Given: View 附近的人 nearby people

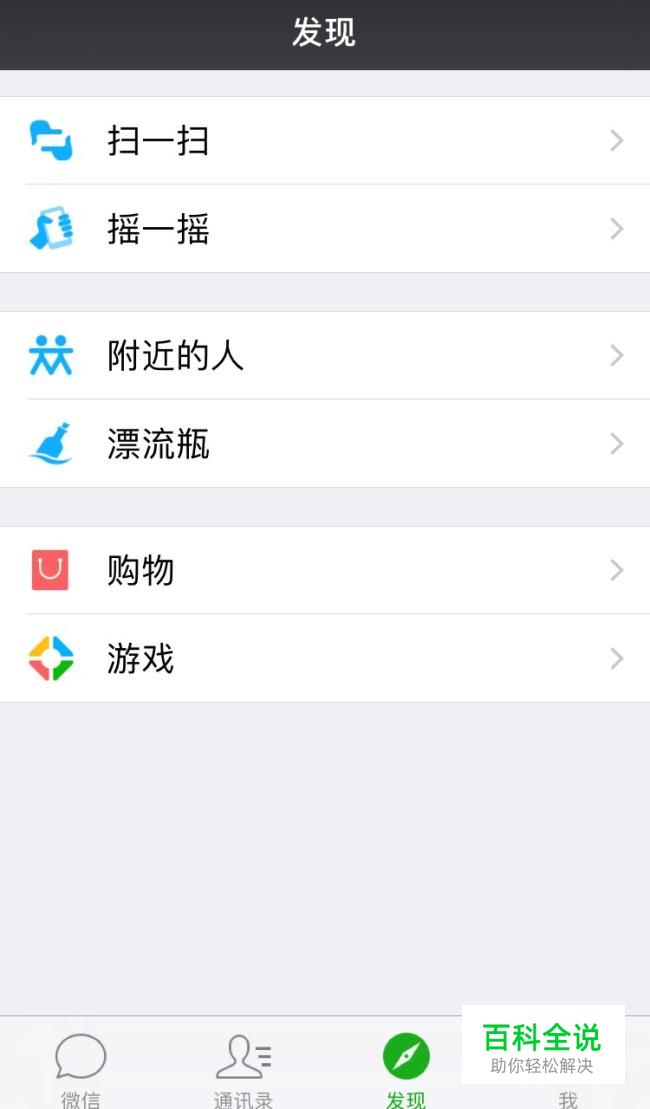Looking at the screenshot, I should (x=324, y=356).
